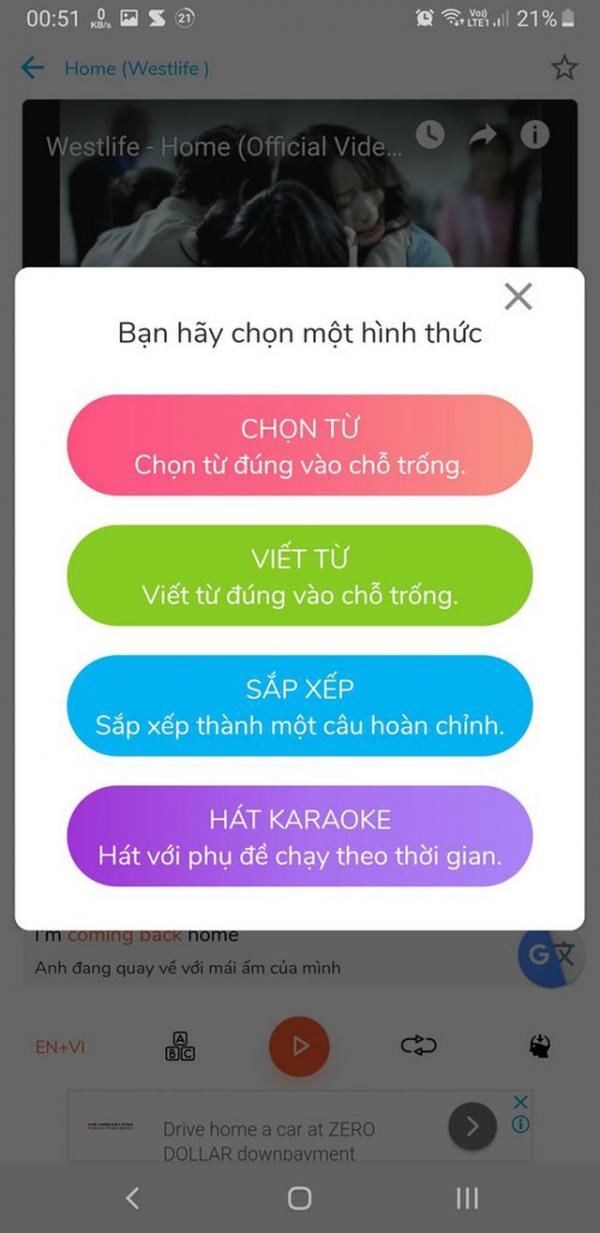Toggle repeat loop icon
Image resolution: width=600 pixels, height=1233 pixels.
pyautogui.click(x=419, y=1046)
